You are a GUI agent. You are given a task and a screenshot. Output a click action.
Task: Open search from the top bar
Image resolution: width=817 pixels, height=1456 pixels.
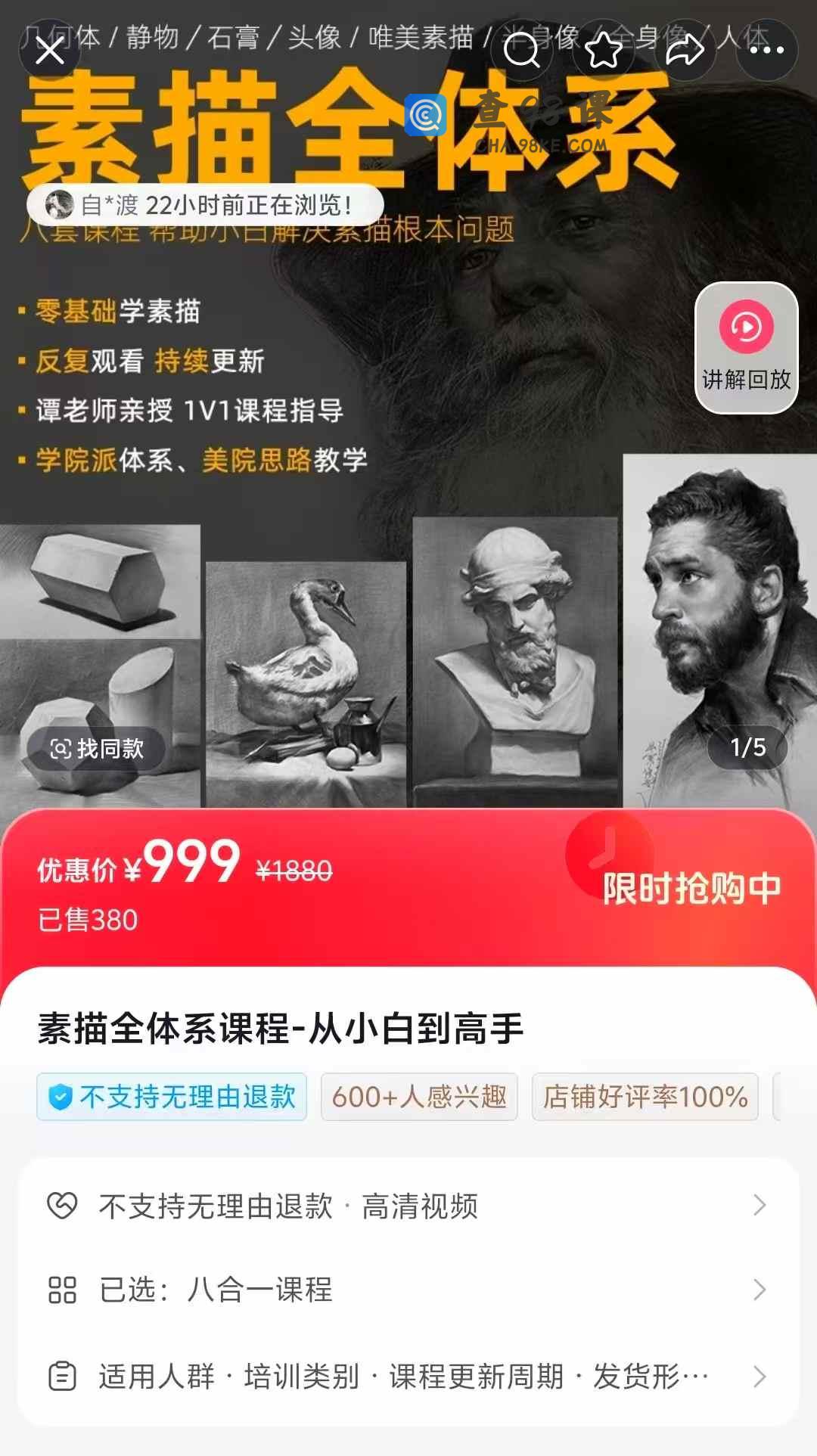click(x=521, y=51)
